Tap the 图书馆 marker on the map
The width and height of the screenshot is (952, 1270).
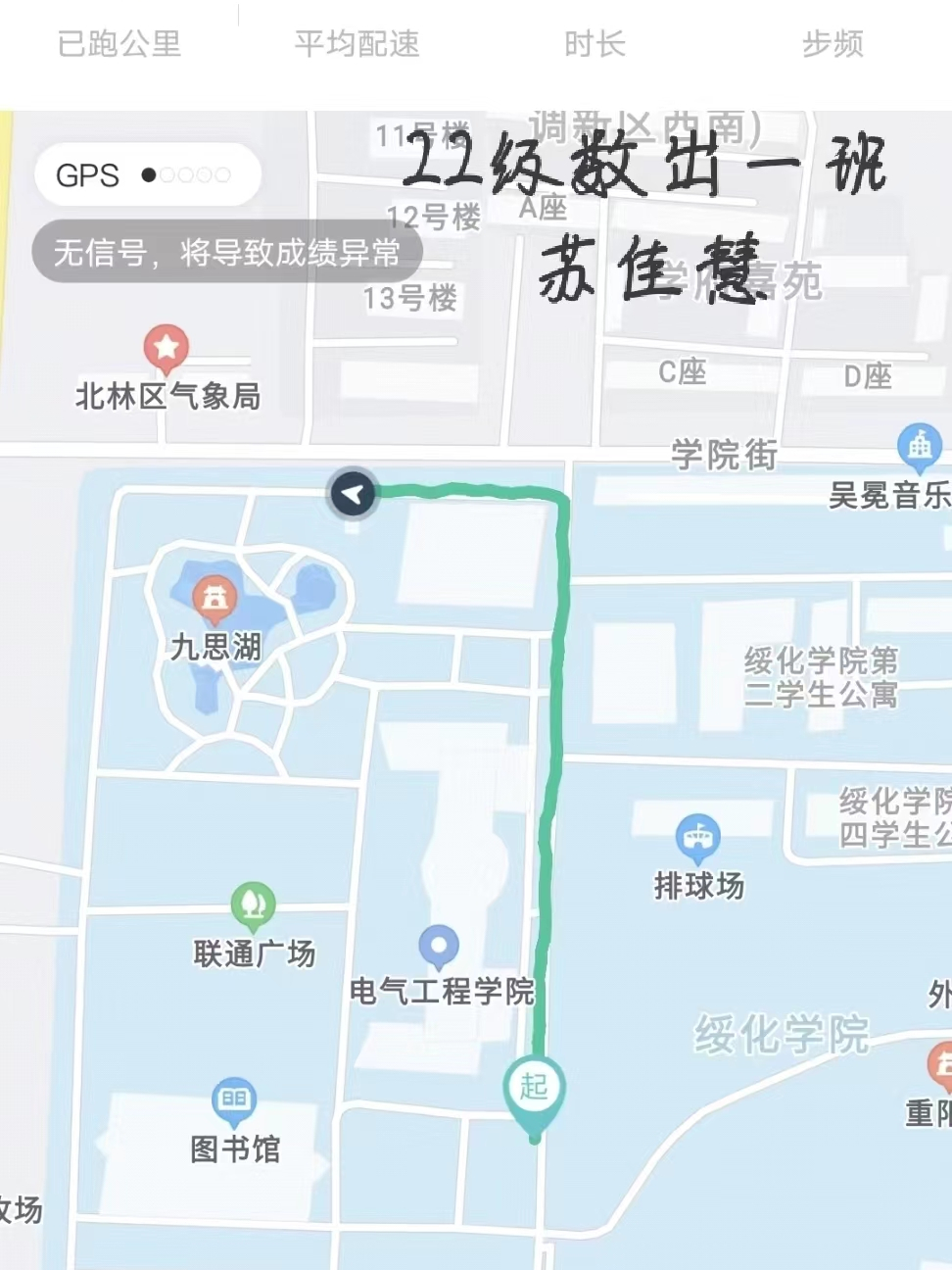[x=234, y=1099]
